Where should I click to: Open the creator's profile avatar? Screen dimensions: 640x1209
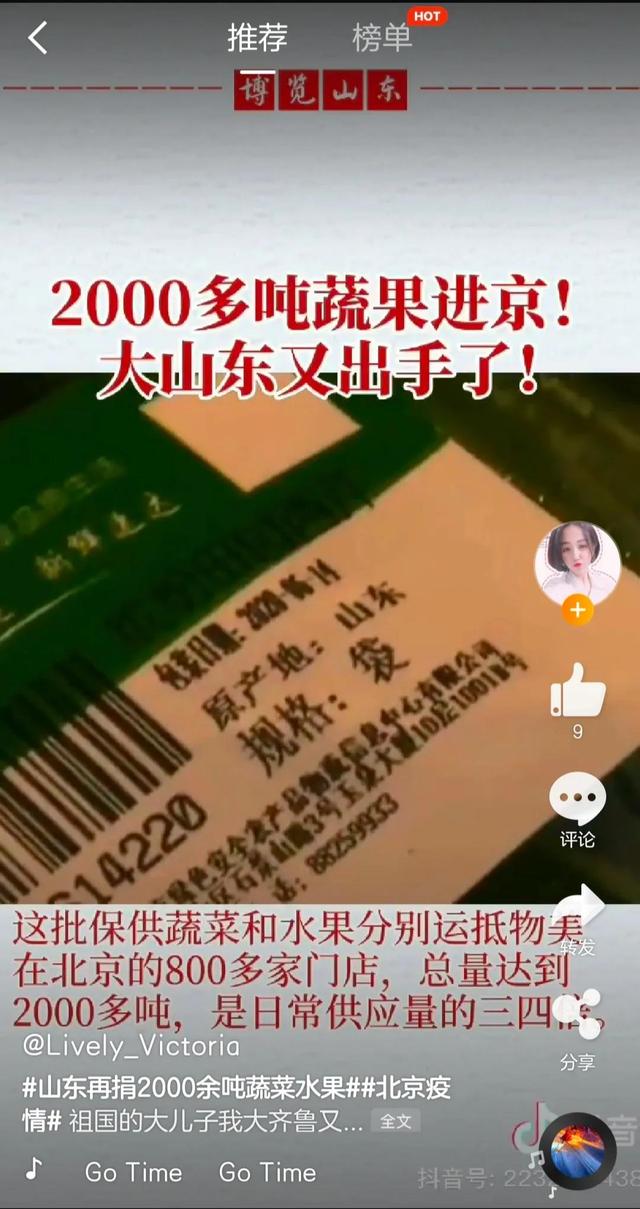tap(577, 564)
